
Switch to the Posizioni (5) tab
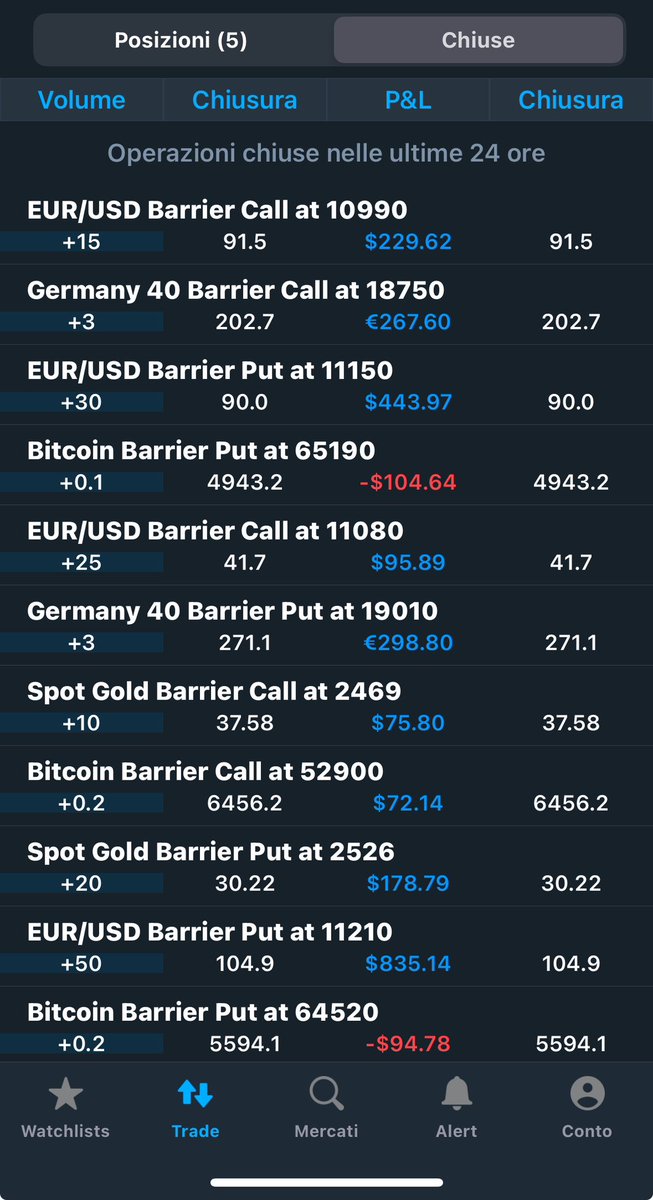(181, 41)
